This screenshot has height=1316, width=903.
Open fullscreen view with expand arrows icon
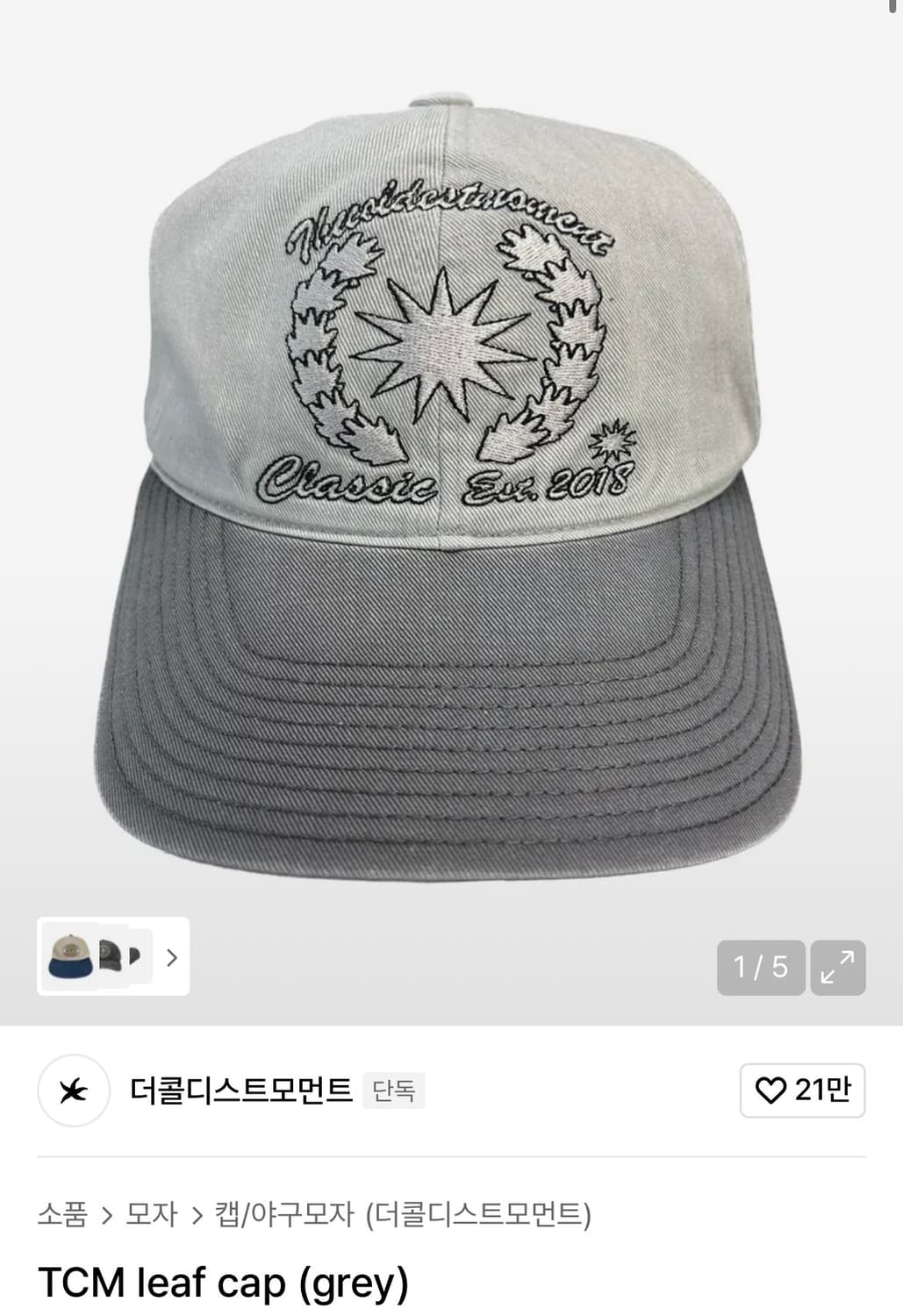[x=840, y=968]
